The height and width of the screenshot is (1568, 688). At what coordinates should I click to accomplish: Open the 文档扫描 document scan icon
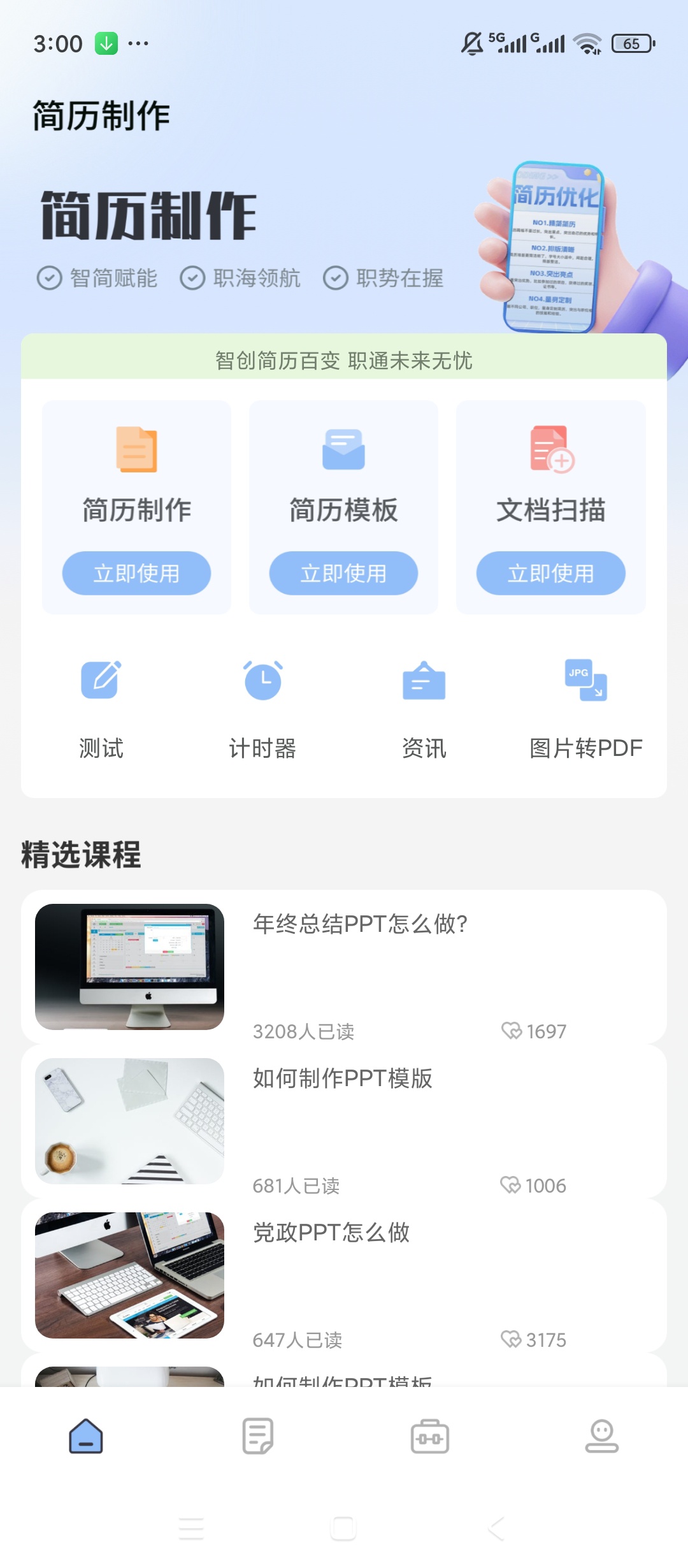click(x=550, y=450)
